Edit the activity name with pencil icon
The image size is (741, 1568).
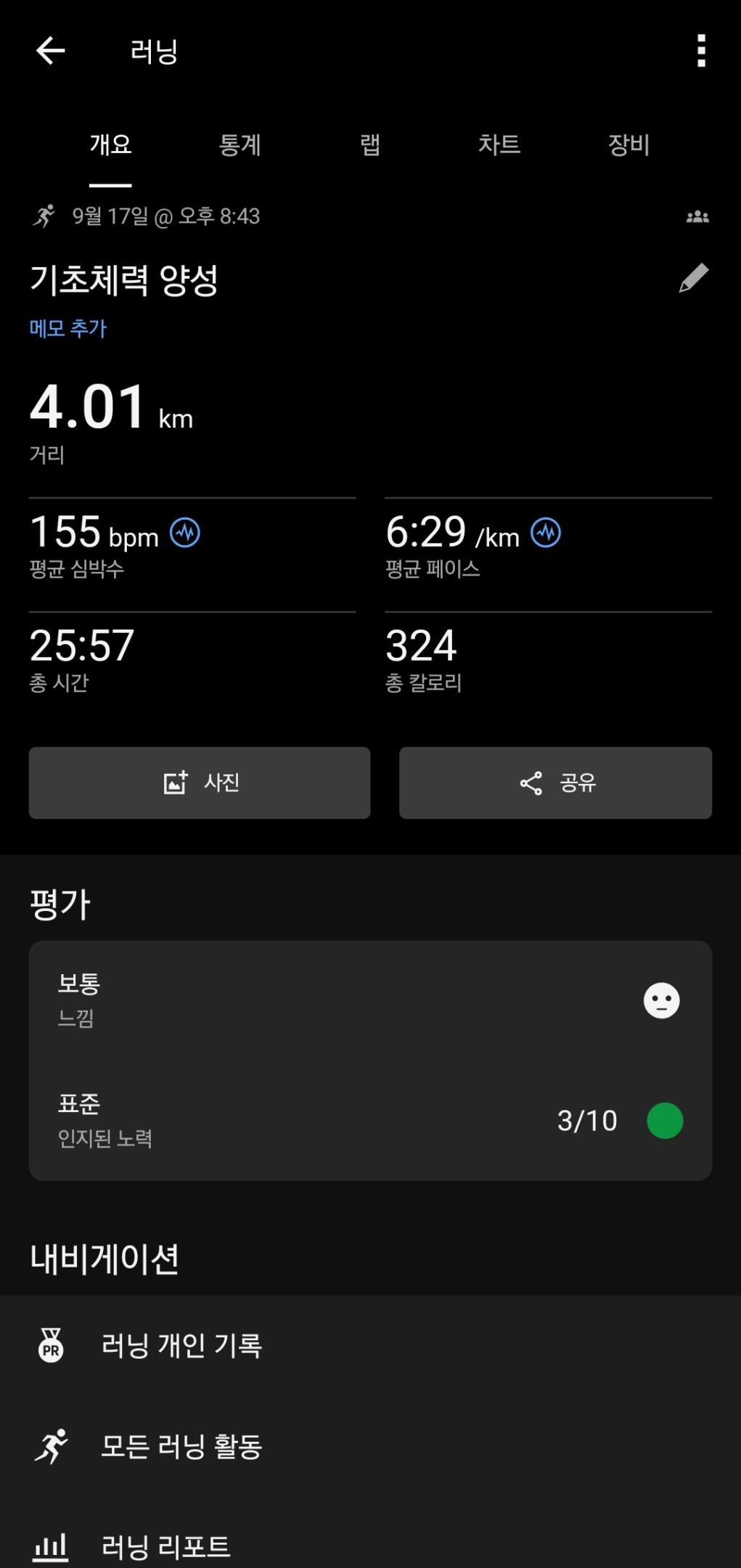[693, 279]
